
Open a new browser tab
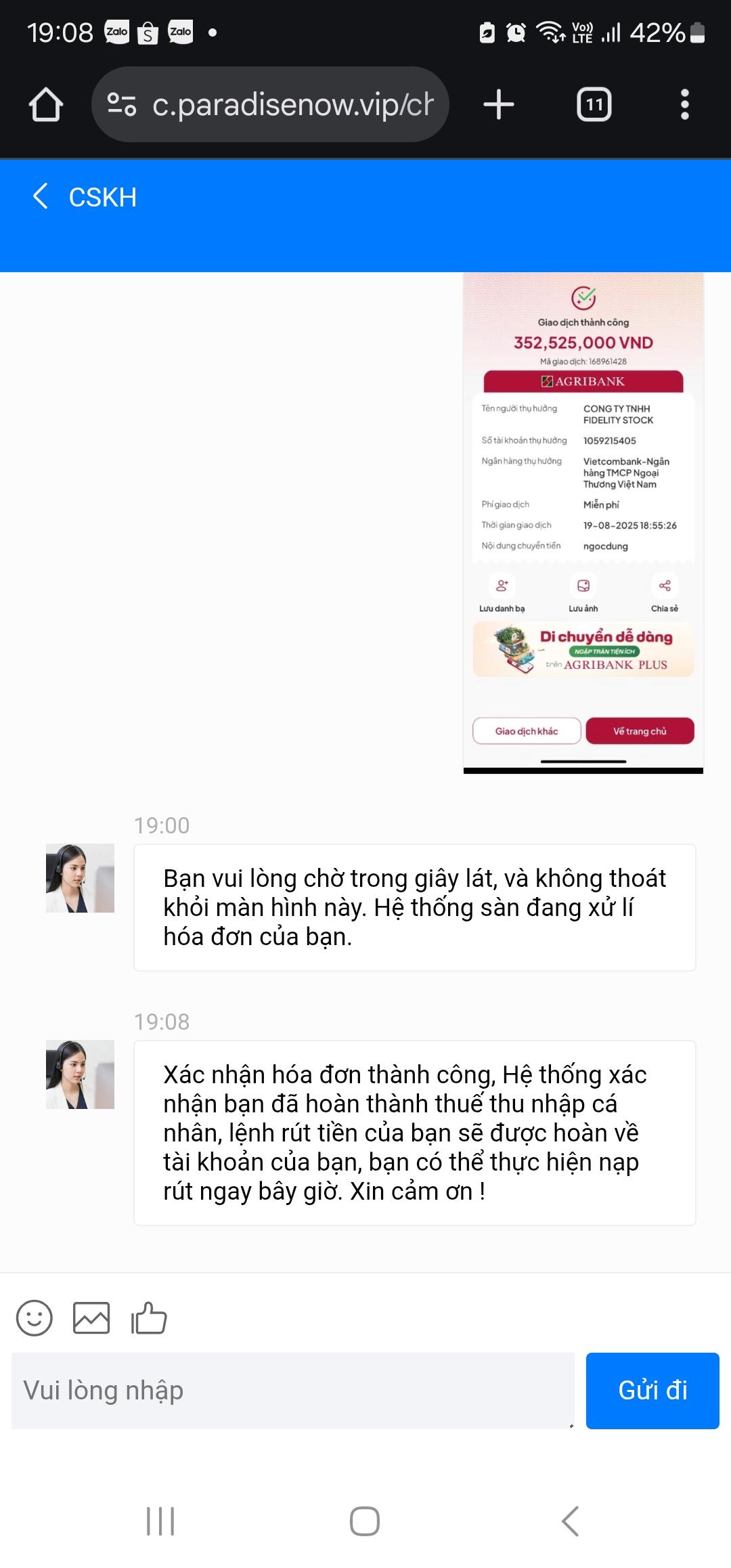coord(499,105)
